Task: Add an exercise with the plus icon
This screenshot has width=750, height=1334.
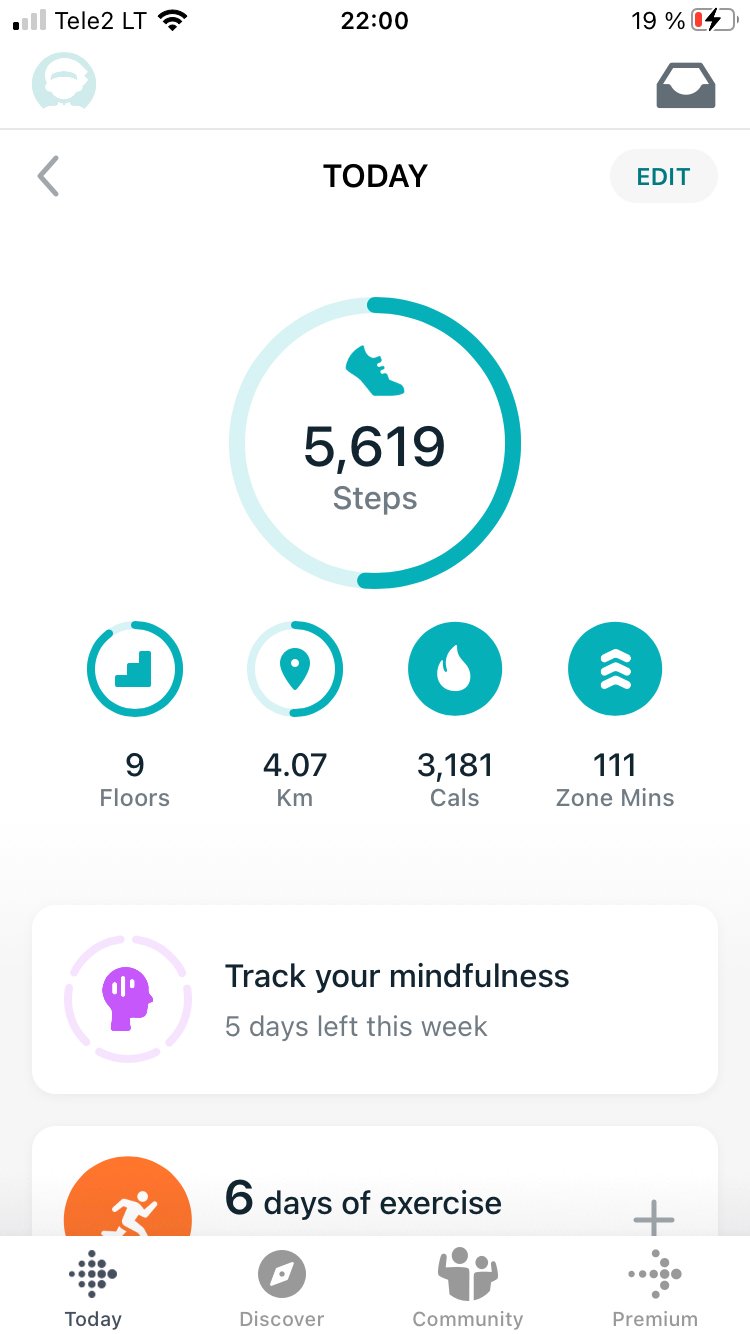Action: [654, 1218]
